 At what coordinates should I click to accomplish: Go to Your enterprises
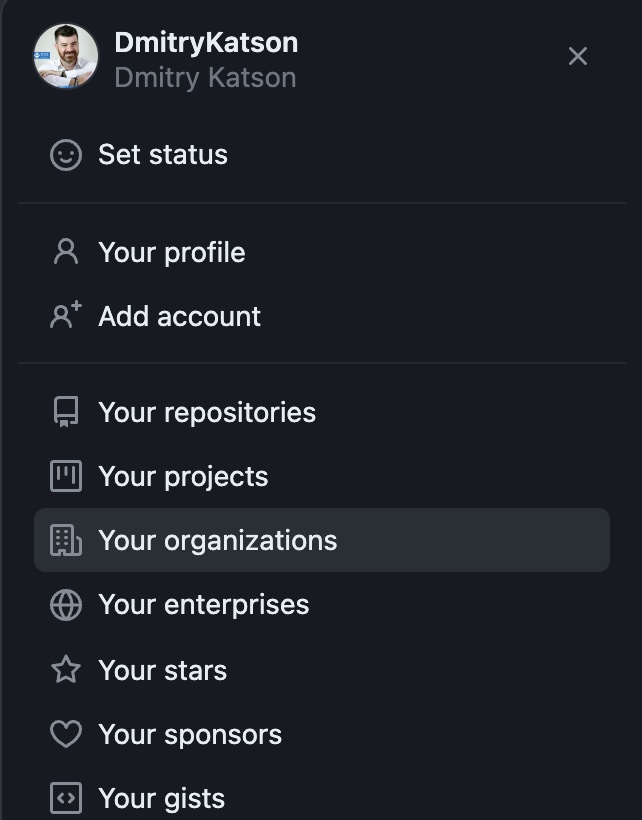pyautogui.click(x=203, y=604)
